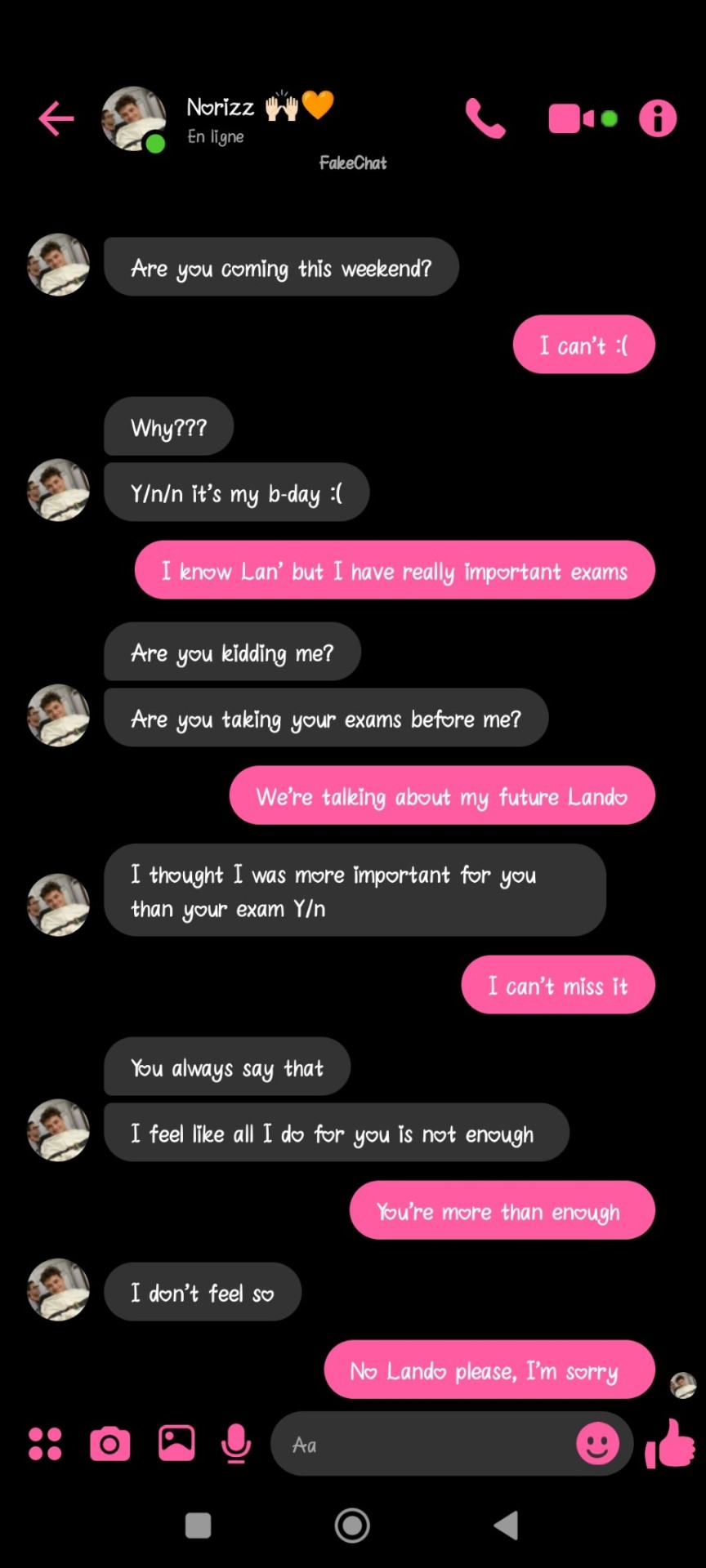
Task: Open the camera to take a photo
Action: pos(110,1444)
